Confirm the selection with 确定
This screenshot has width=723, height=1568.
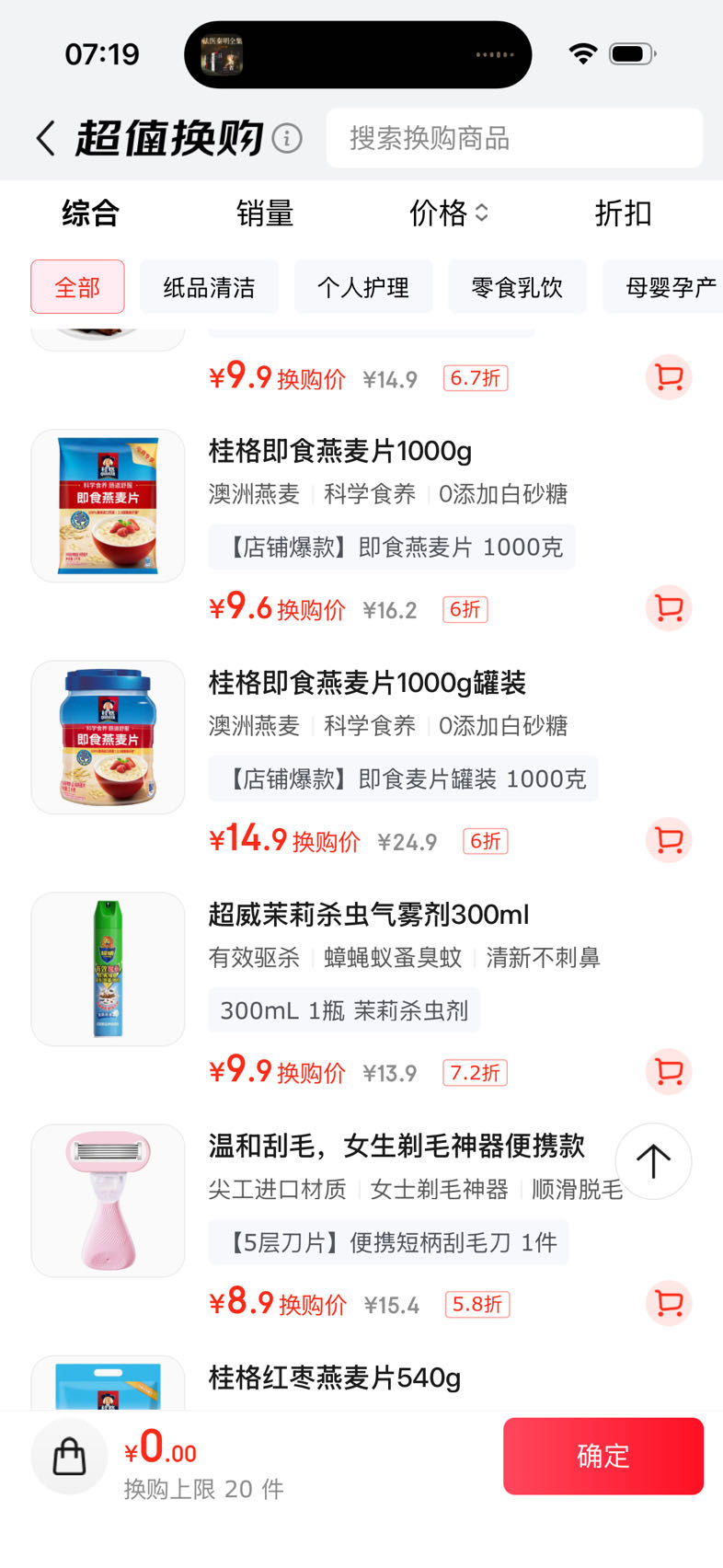pyautogui.click(x=603, y=1456)
